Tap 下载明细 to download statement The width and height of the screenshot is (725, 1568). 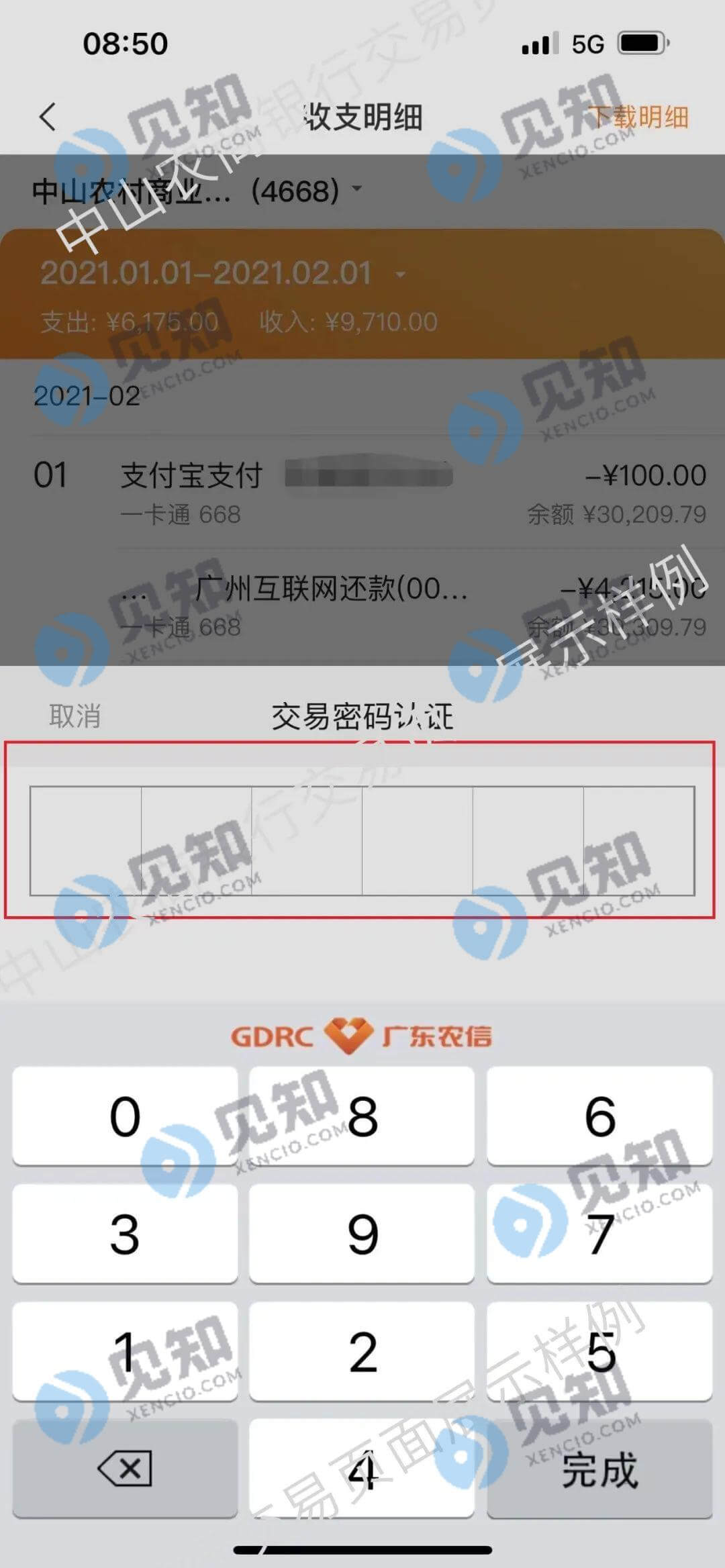click(x=638, y=117)
